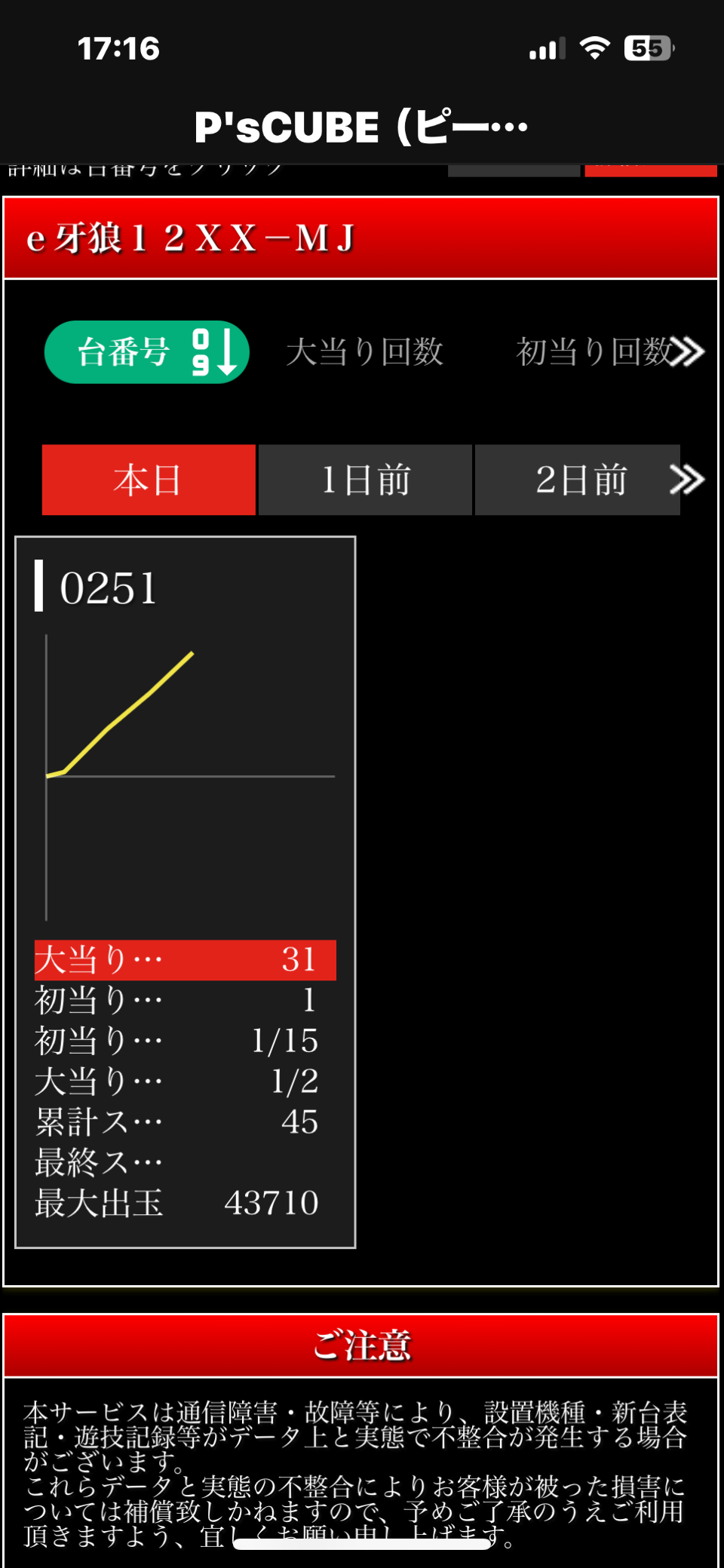Image resolution: width=724 pixels, height=1568 pixels.
Task: Open machine 0251 details card
Action: point(185,891)
